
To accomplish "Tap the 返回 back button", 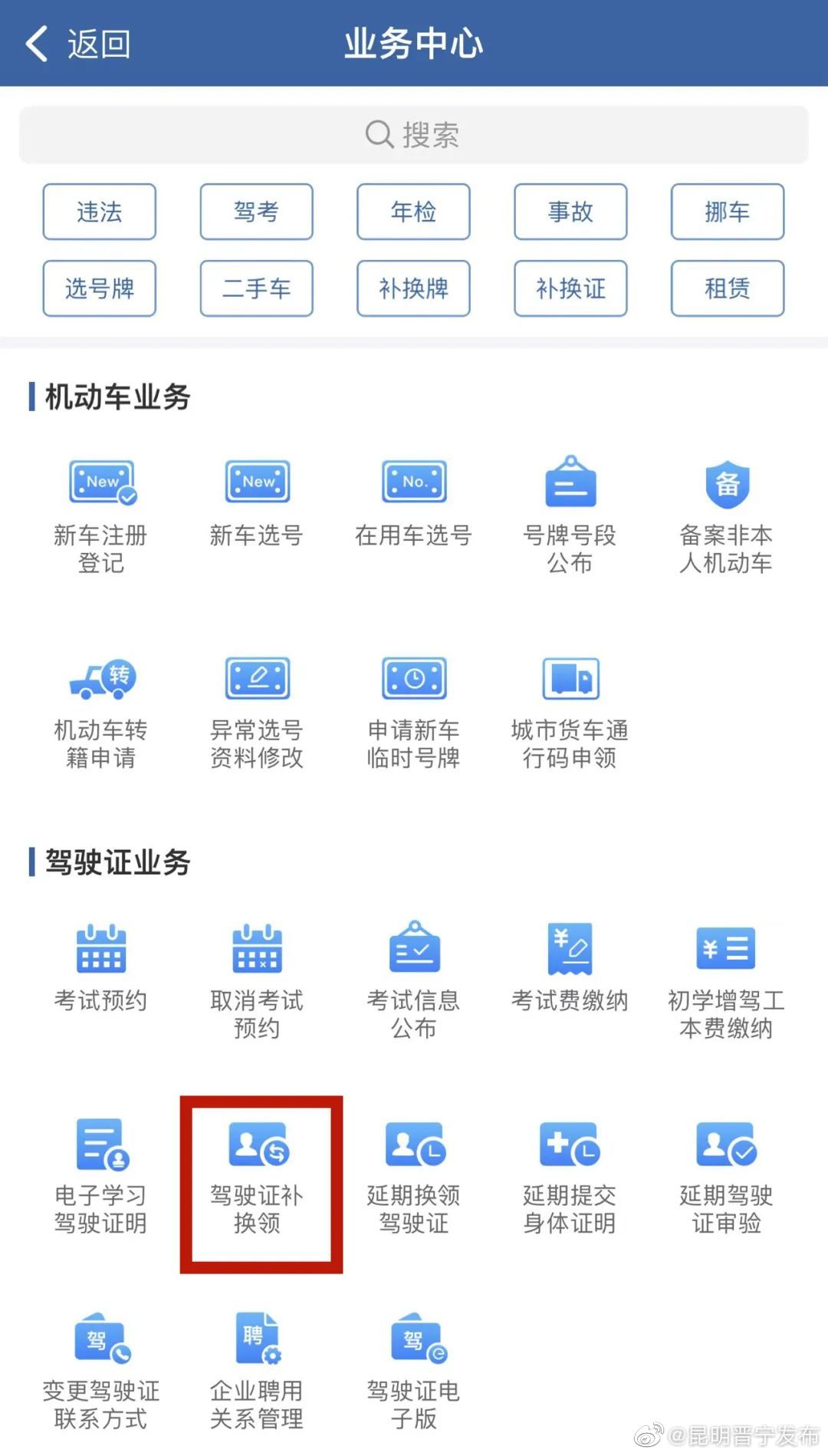I will click(77, 44).
